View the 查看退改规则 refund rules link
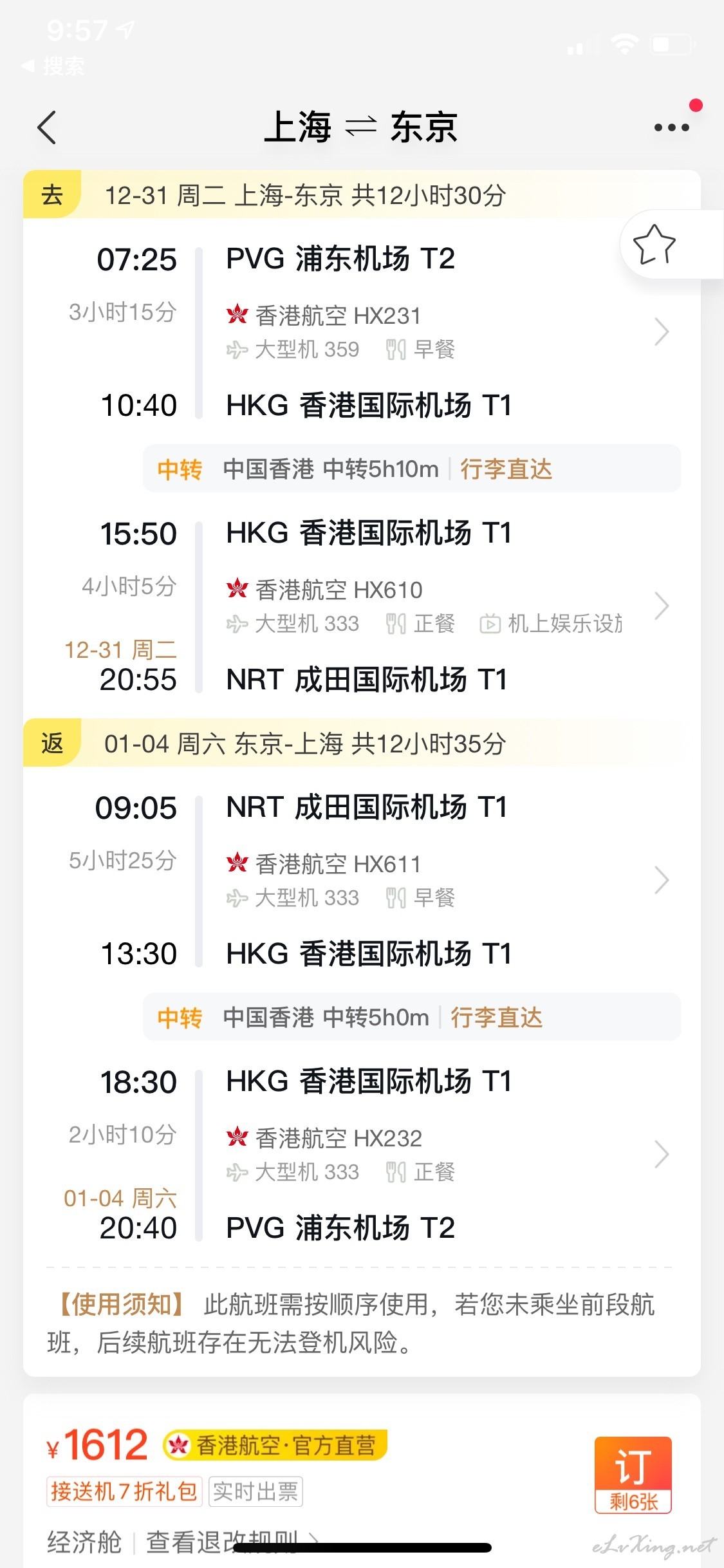Image resolution: width=724 pixels, height=1568 pixels. click(x=233, y=1542)
